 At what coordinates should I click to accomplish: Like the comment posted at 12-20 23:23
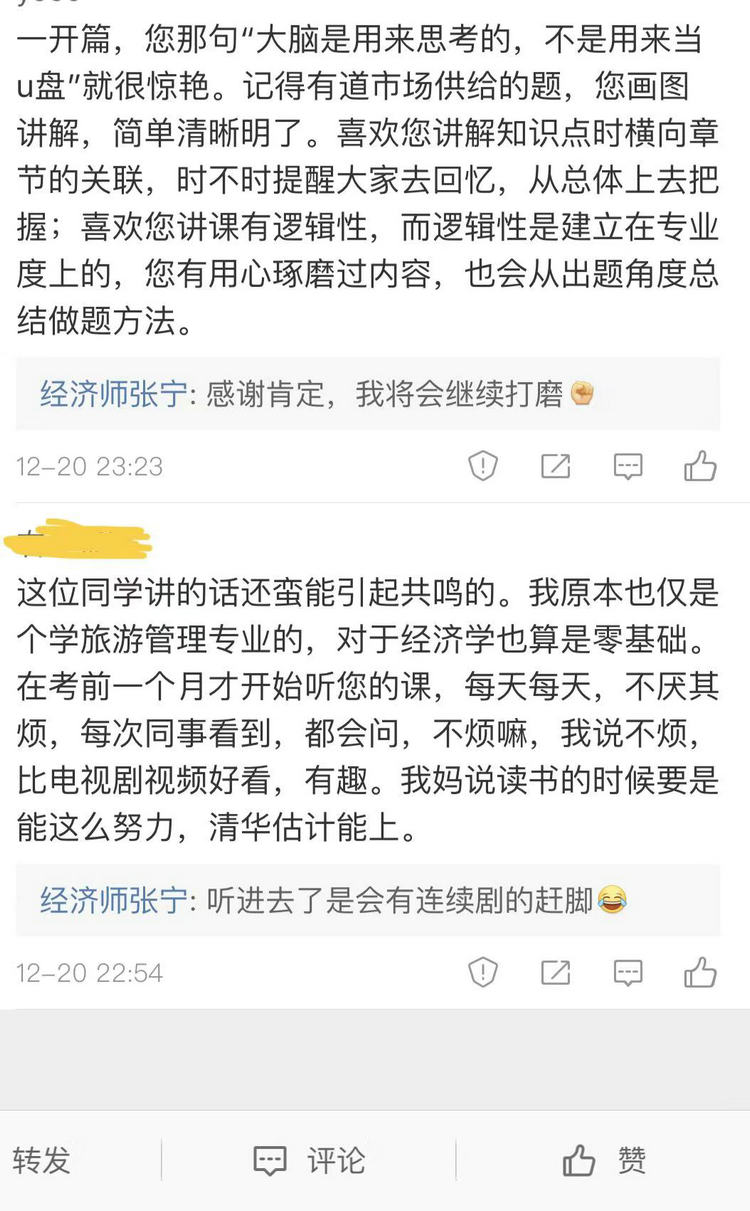pyautogui.click(x=700, y=466)
